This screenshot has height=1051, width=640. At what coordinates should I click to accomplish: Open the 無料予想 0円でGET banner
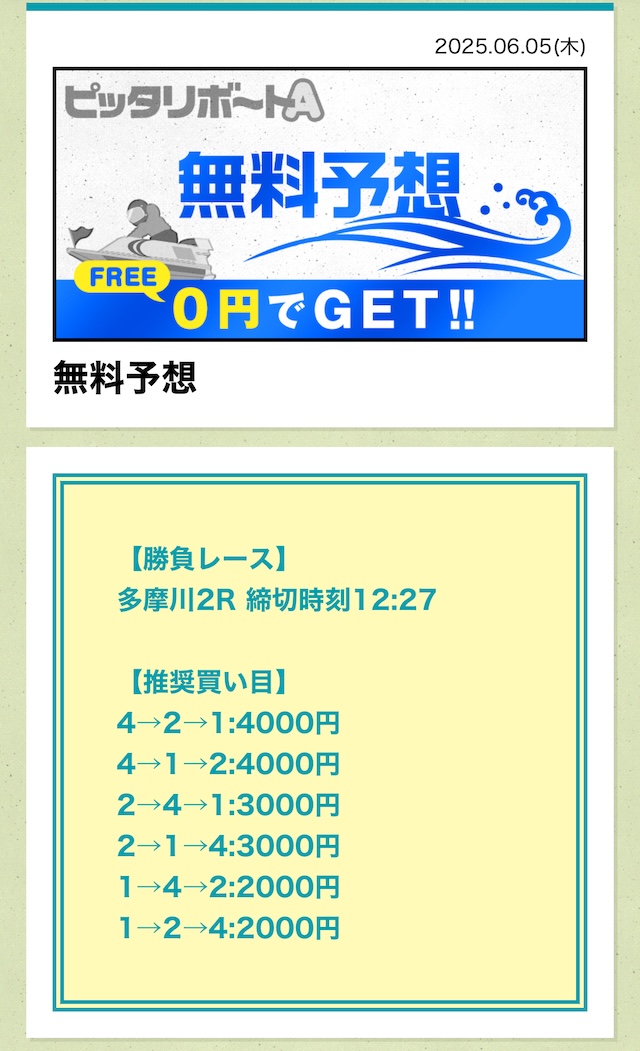[x=319, y=205]
